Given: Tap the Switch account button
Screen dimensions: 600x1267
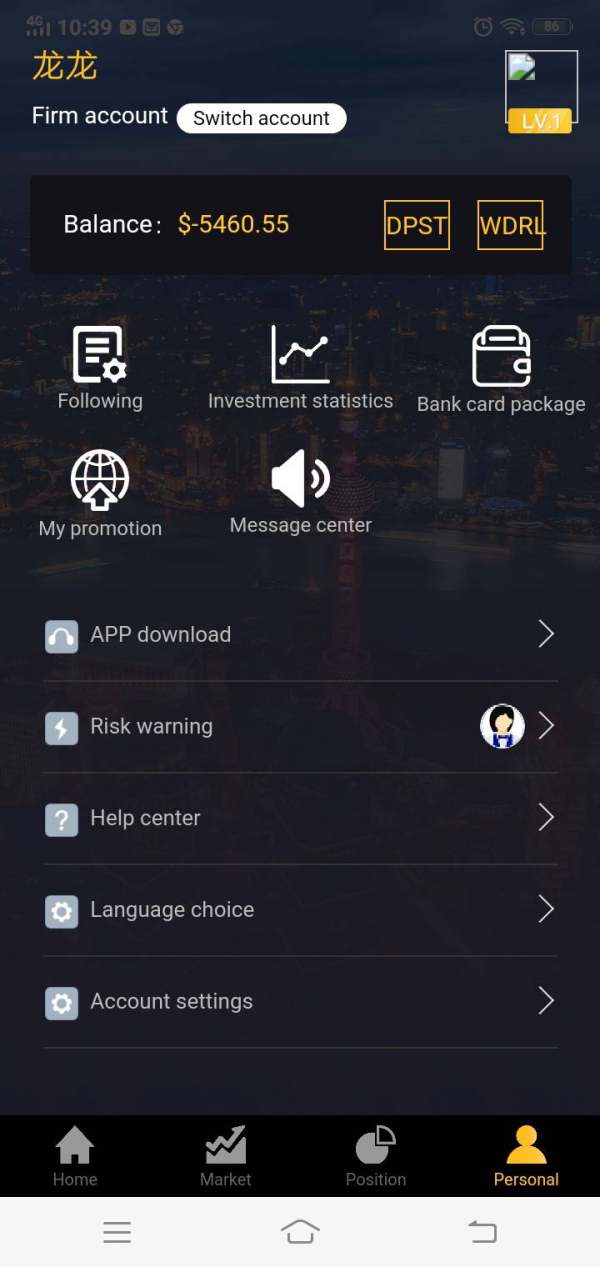Looking at the screenshot, I should pyautogui.click(x=261, y=118).
